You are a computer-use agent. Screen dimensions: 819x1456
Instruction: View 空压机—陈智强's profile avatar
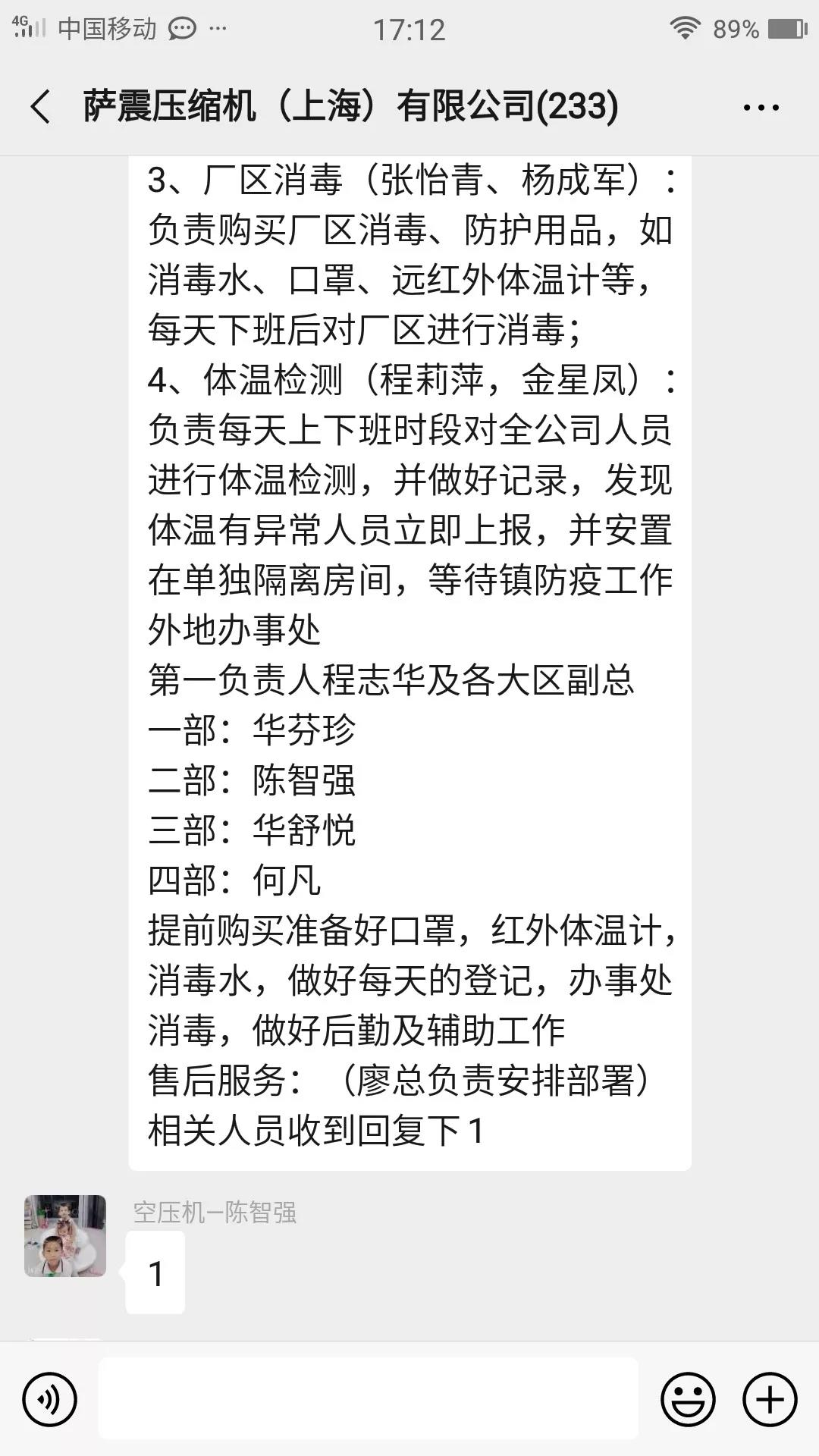click(x=65, y=1236)
